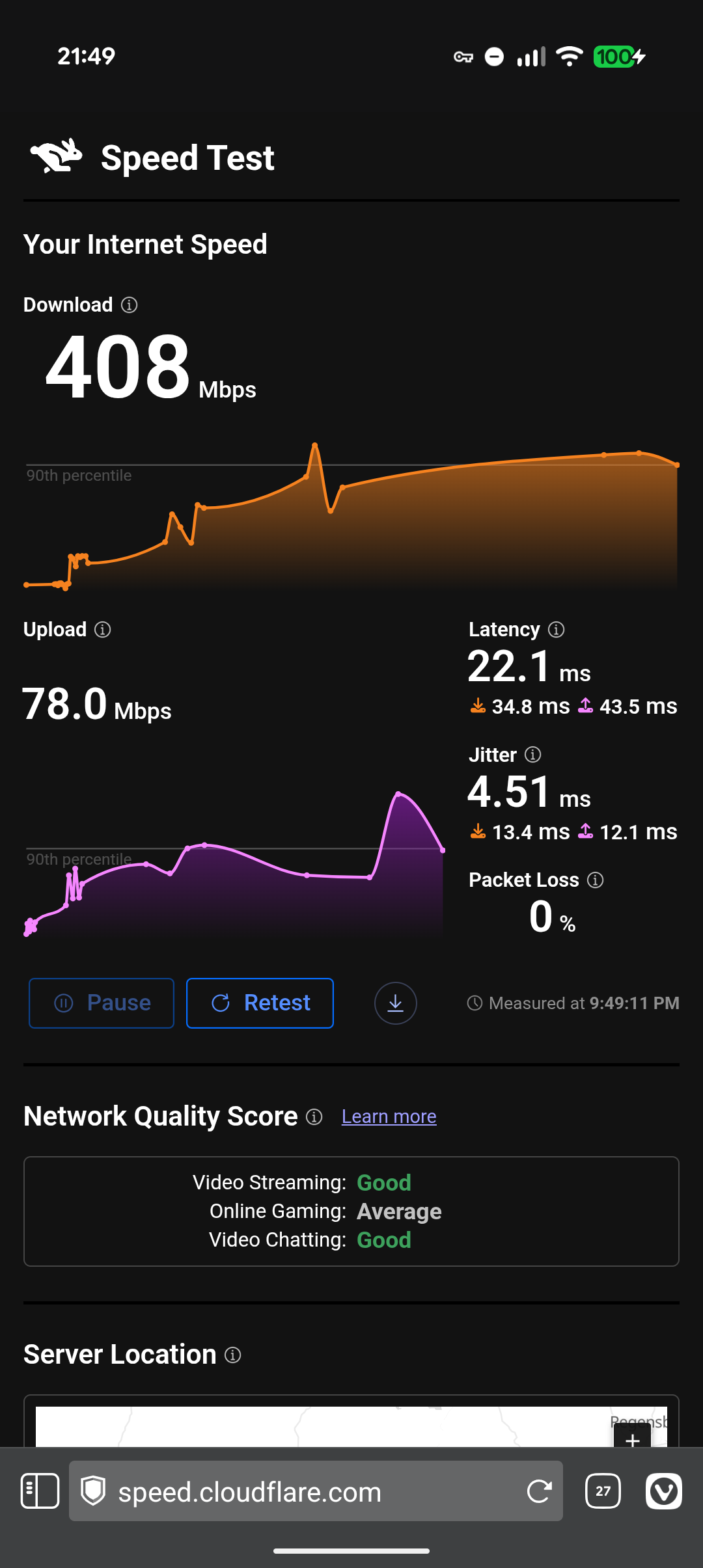703x1568 pixels.
Task: Open the Jitter info tooltip
Action: tap(533, 755)
